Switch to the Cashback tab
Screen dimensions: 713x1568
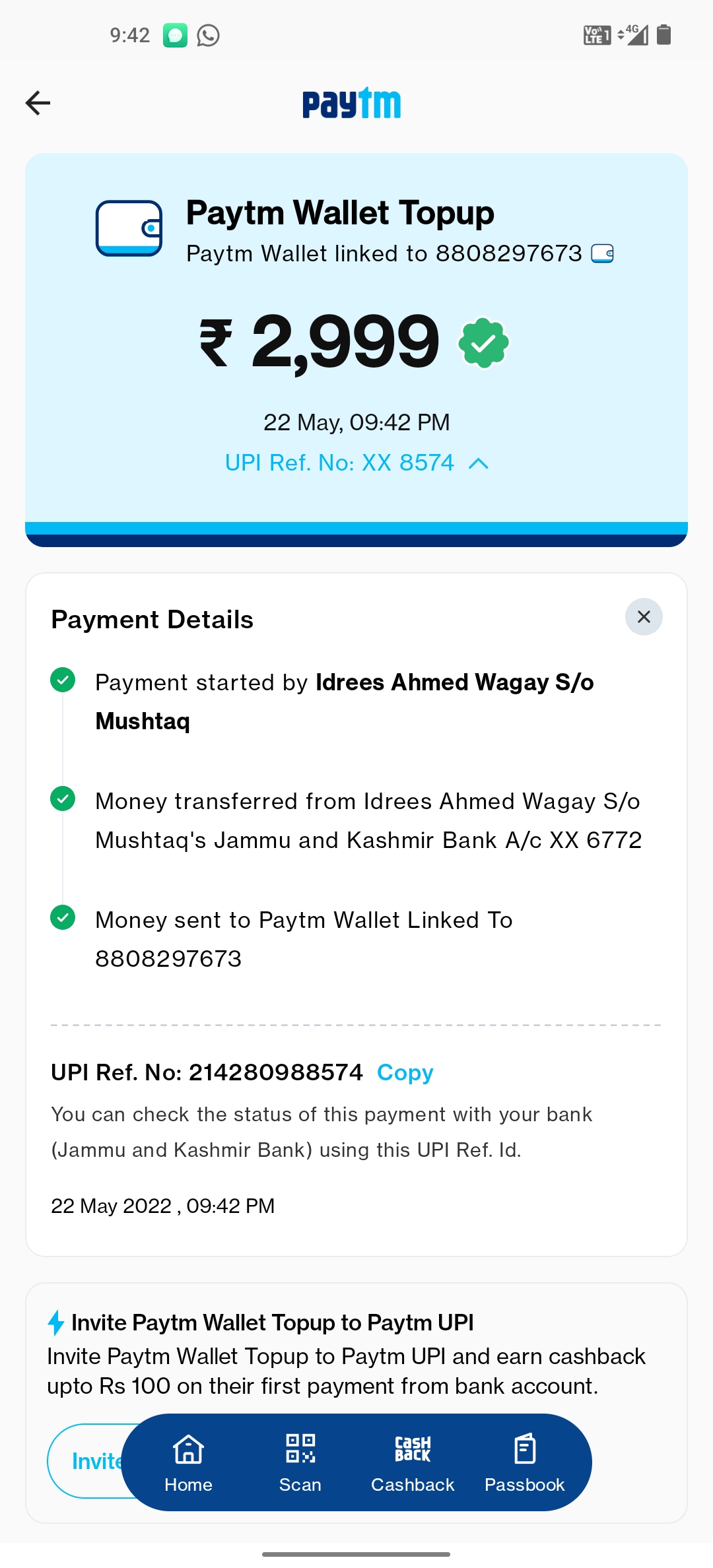coord(413,1462)
